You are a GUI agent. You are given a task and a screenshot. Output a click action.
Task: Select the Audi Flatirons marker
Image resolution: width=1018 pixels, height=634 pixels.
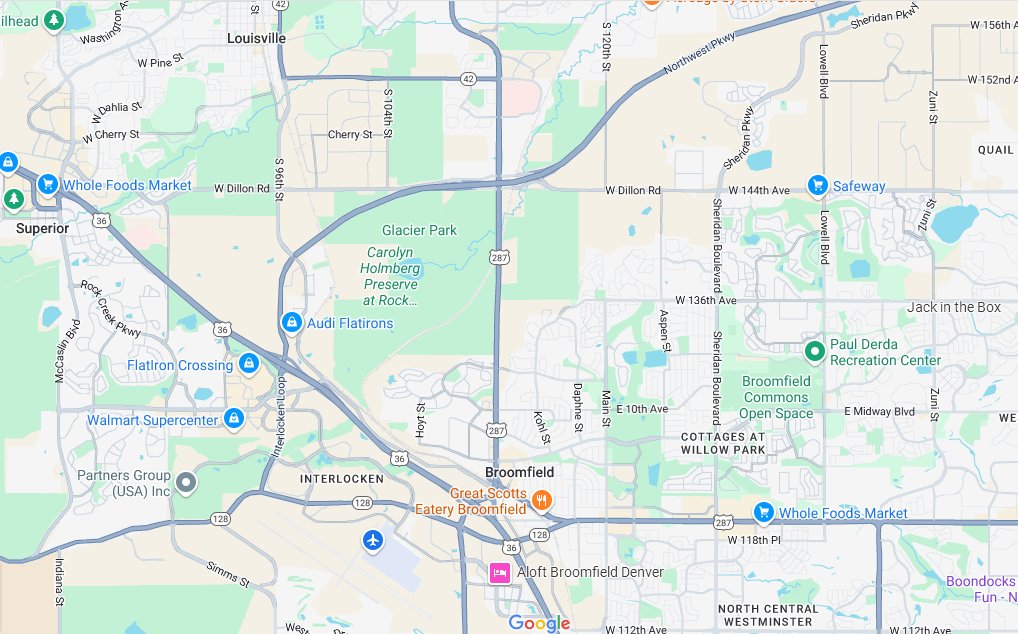(x=291, y=322)
